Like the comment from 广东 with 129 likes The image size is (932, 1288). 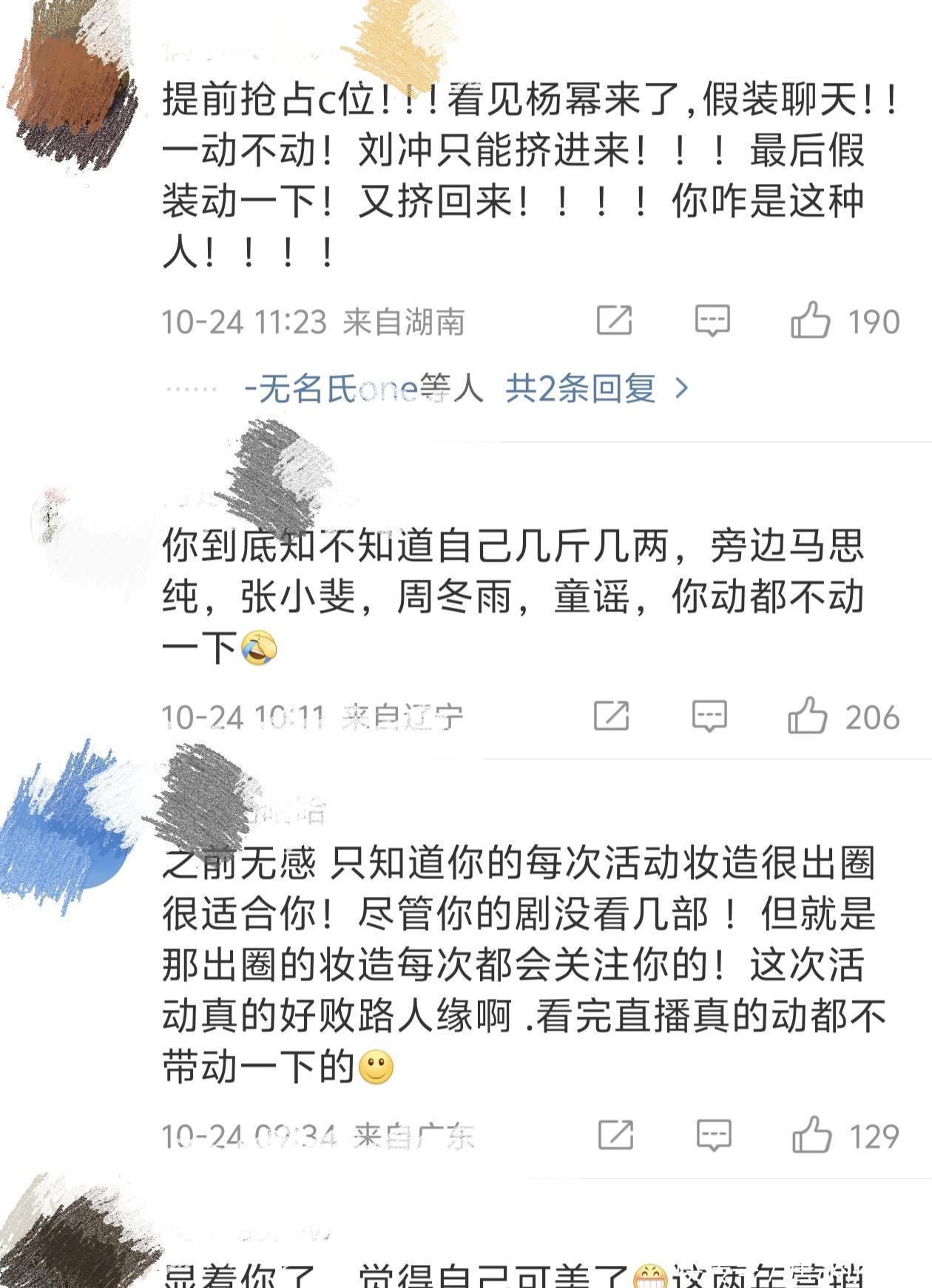click(811, 1135)
